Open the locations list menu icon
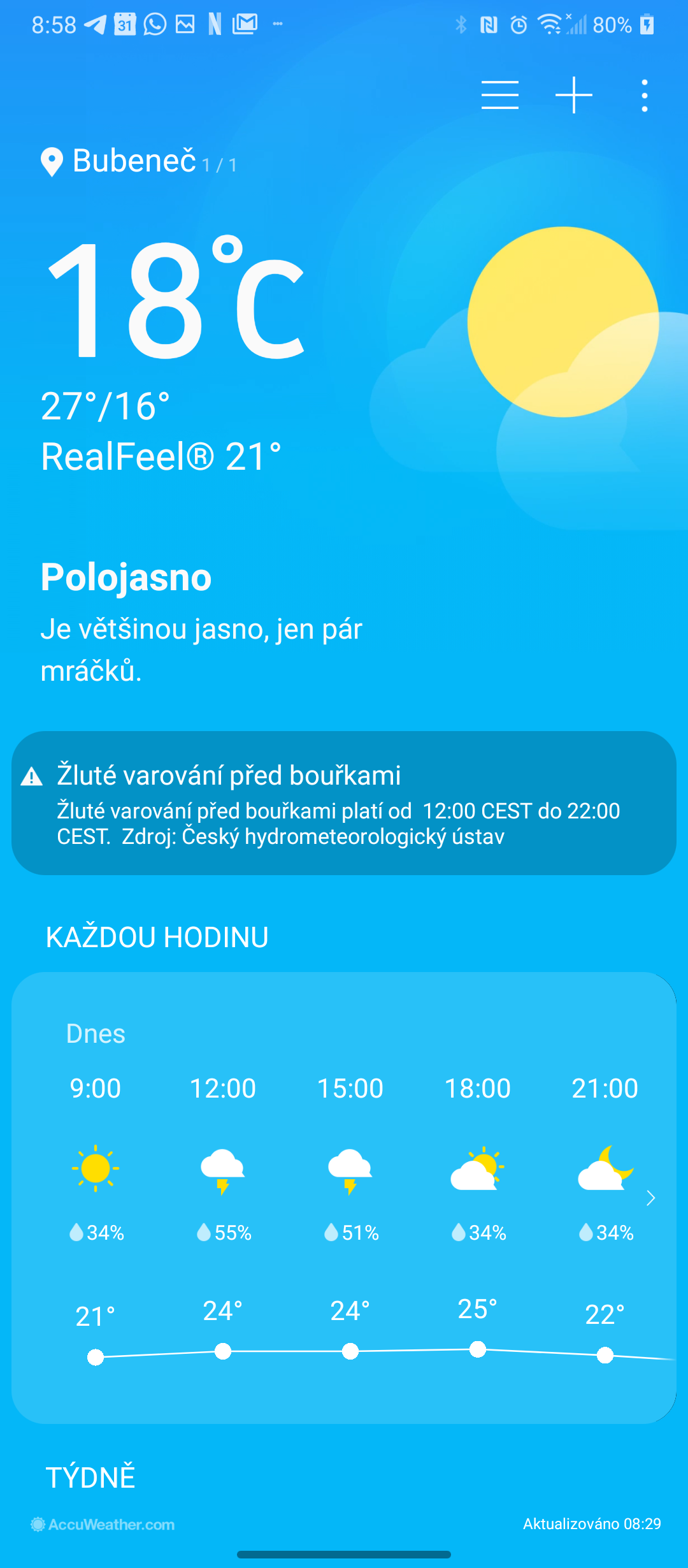The image size is (688, 1568). point(499,95)
